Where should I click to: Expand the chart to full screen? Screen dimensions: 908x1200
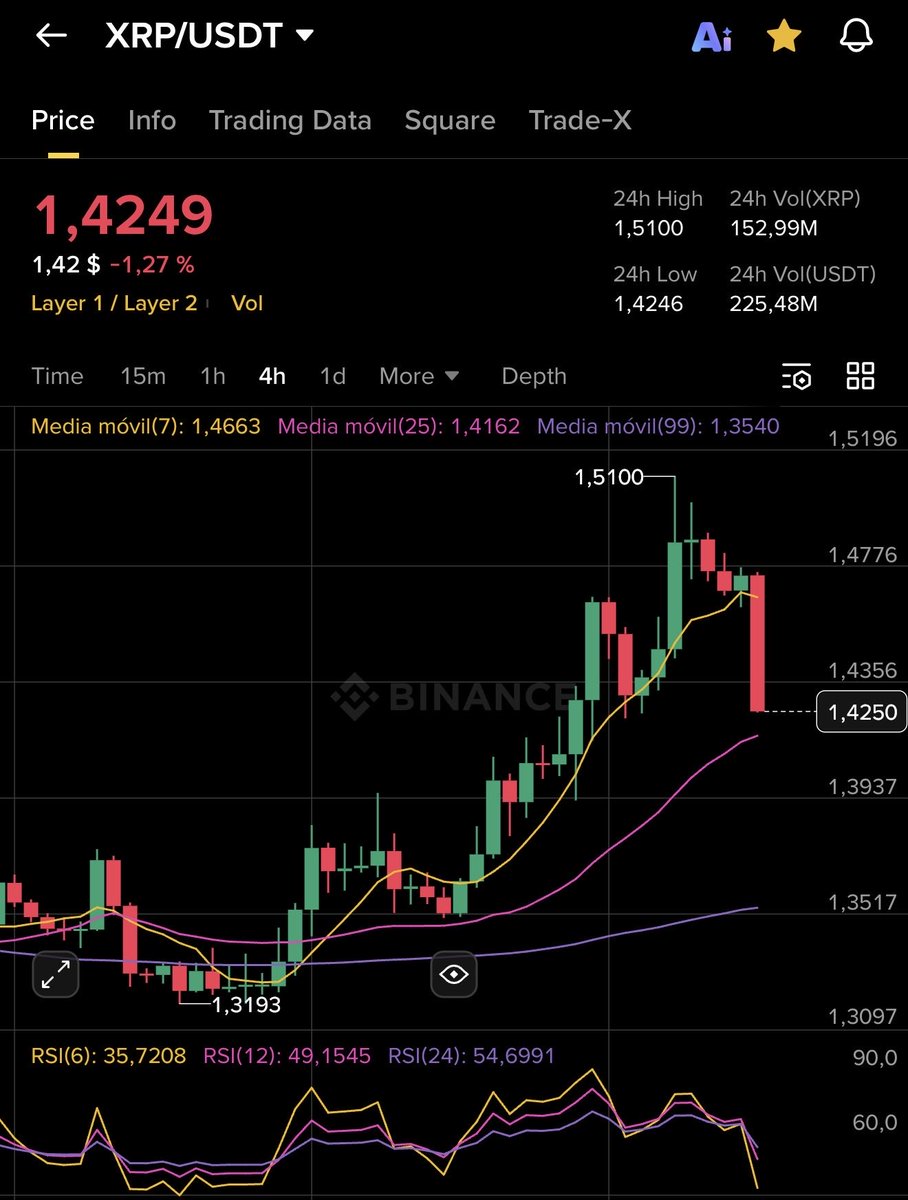55,974
